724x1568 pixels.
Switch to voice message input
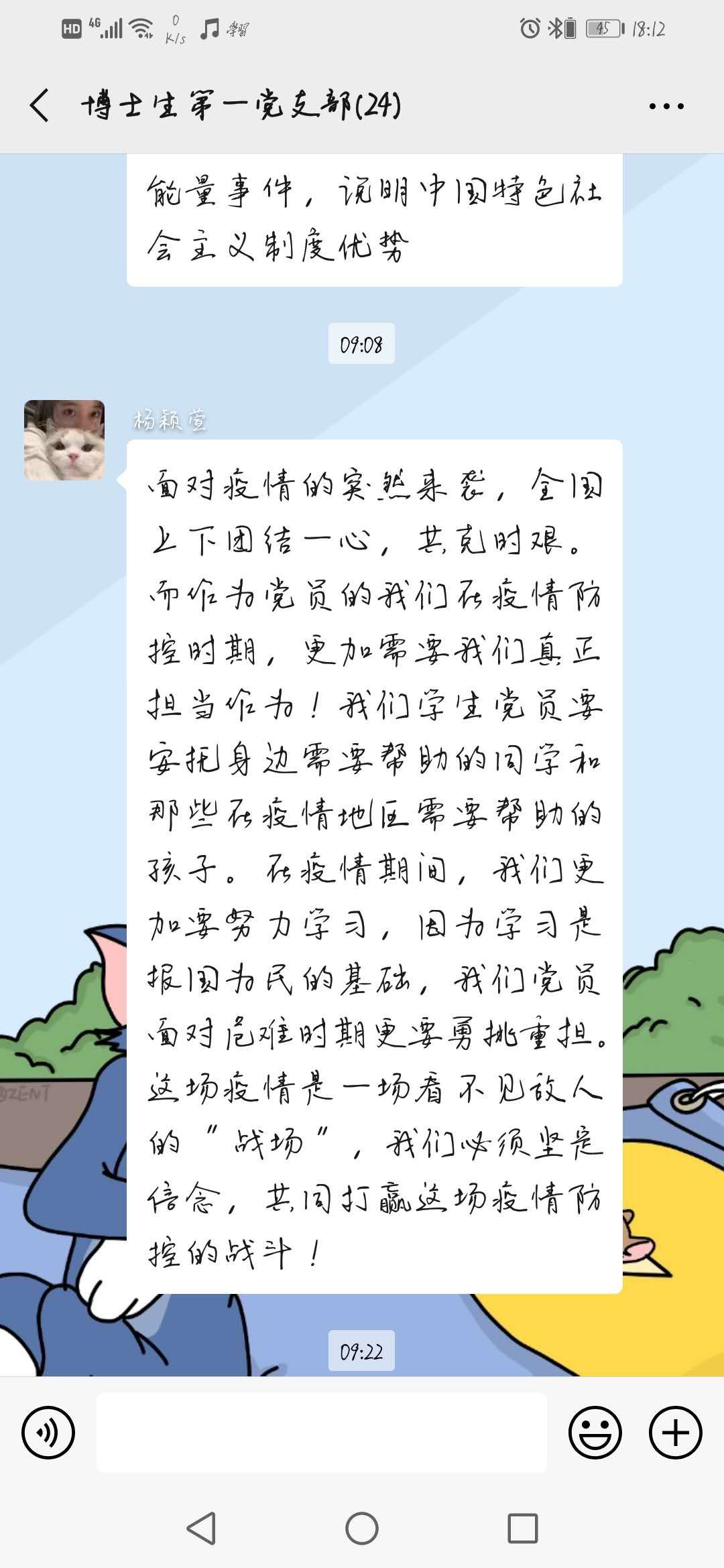click(x=48, y=1433)
